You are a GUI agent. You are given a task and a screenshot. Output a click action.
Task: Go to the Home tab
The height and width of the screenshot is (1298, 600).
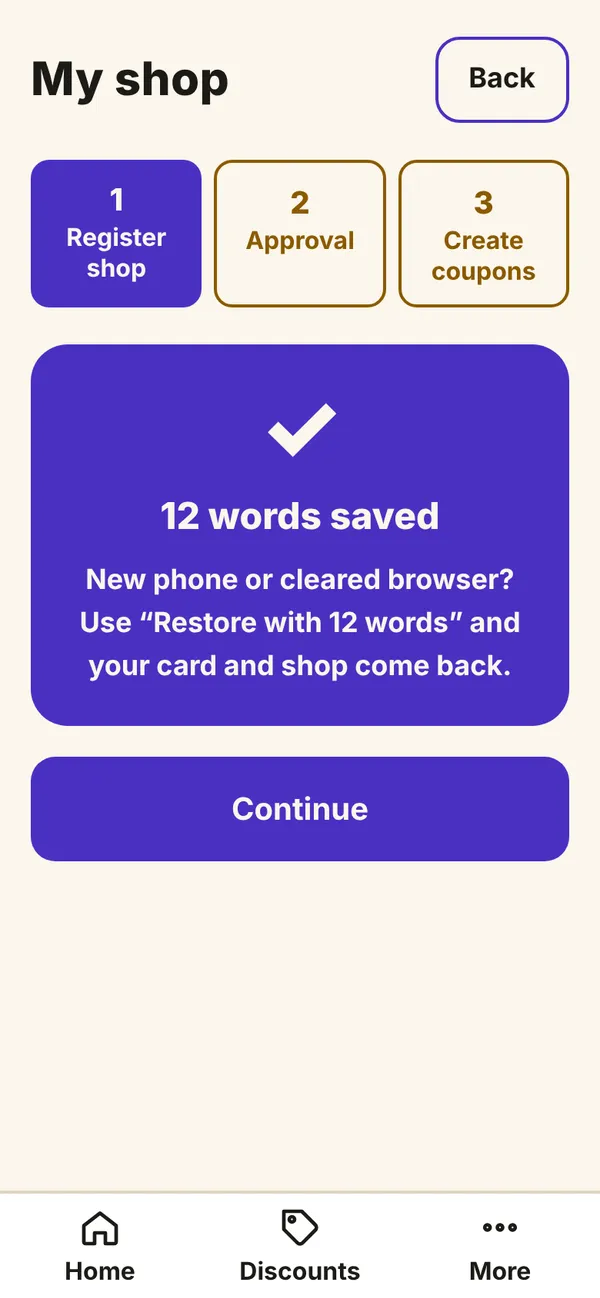[100, 1246]
